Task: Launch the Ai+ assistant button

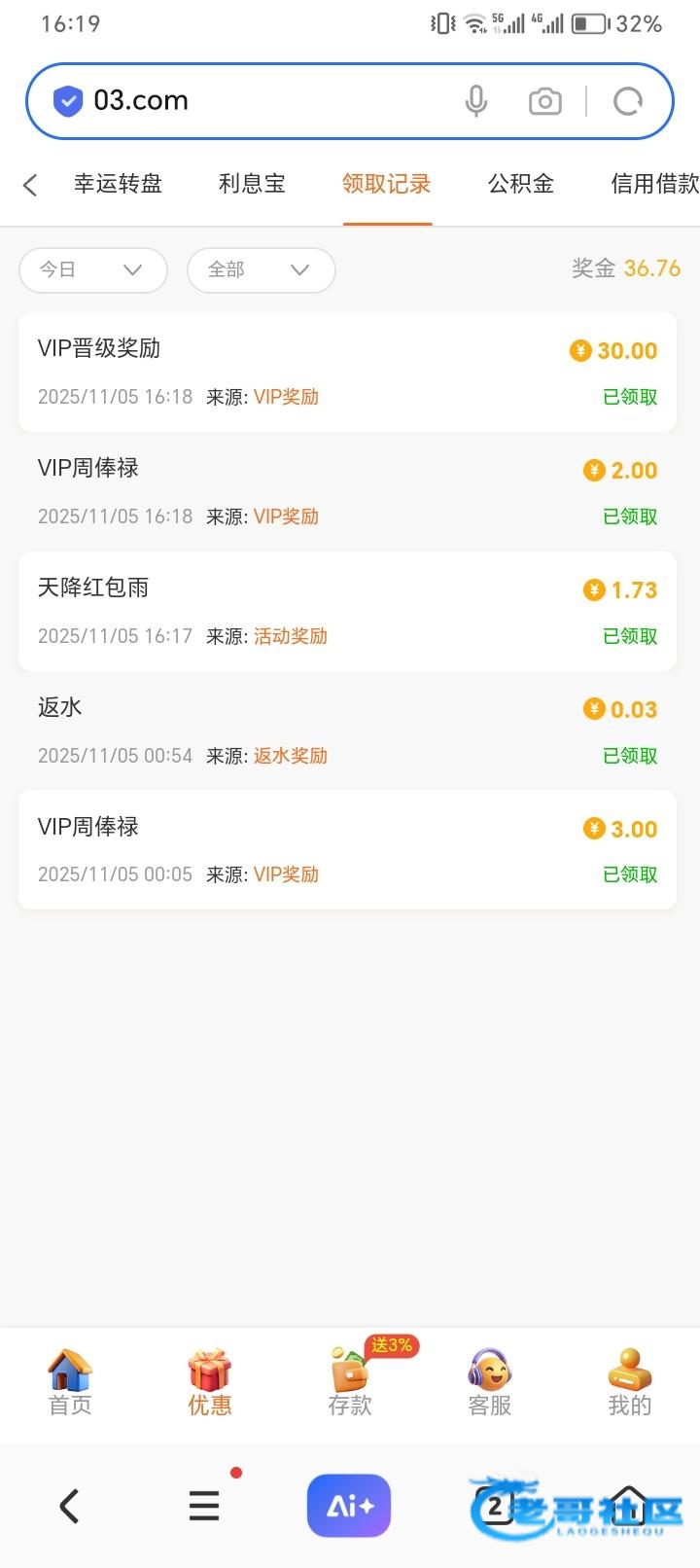Action: [x=349, y=1506]
